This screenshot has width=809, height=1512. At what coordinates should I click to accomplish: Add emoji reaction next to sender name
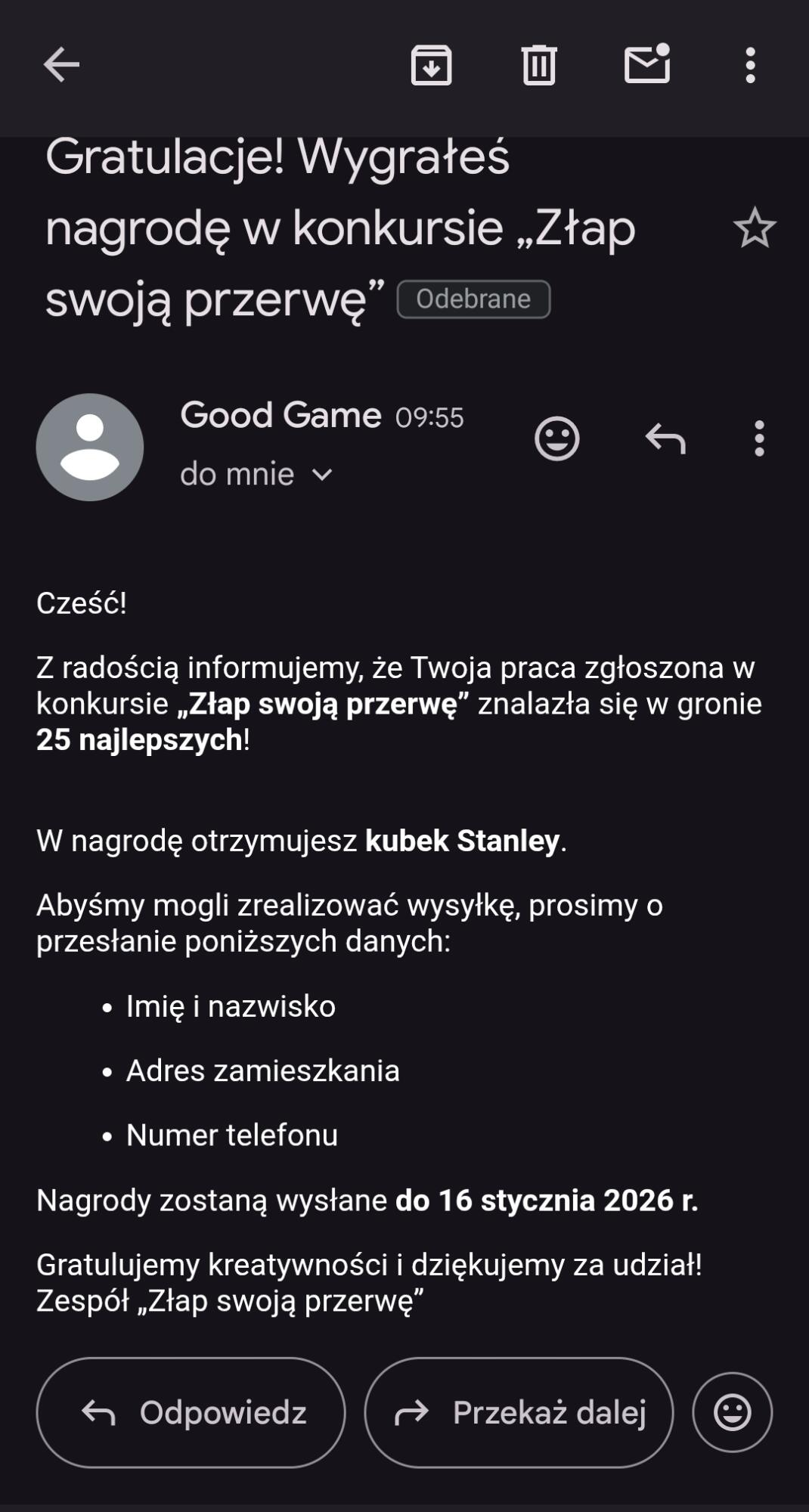[x=557, y=438]
